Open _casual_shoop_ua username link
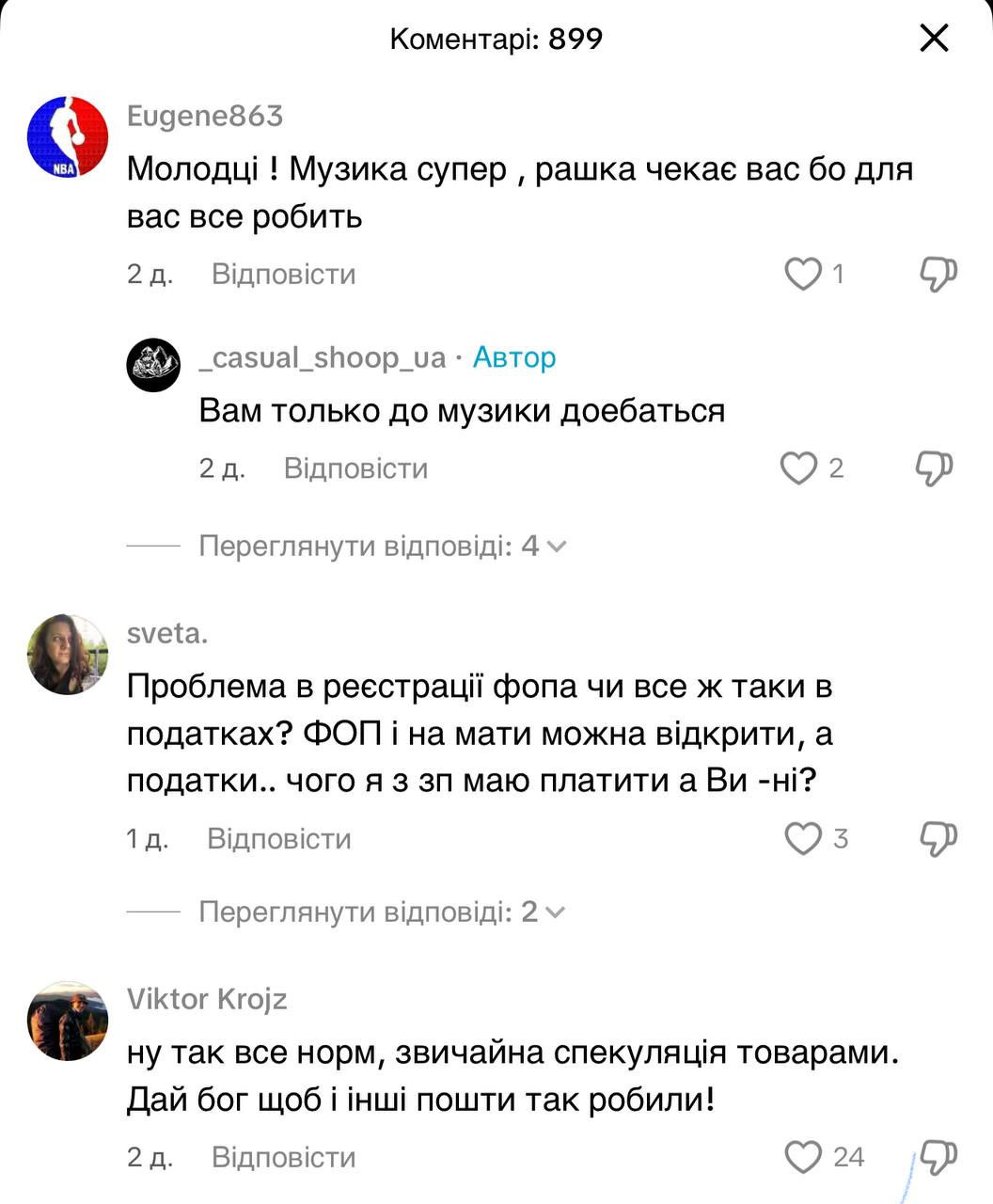The height and width of the screenshot is (1204, 993). coord(323,357)
